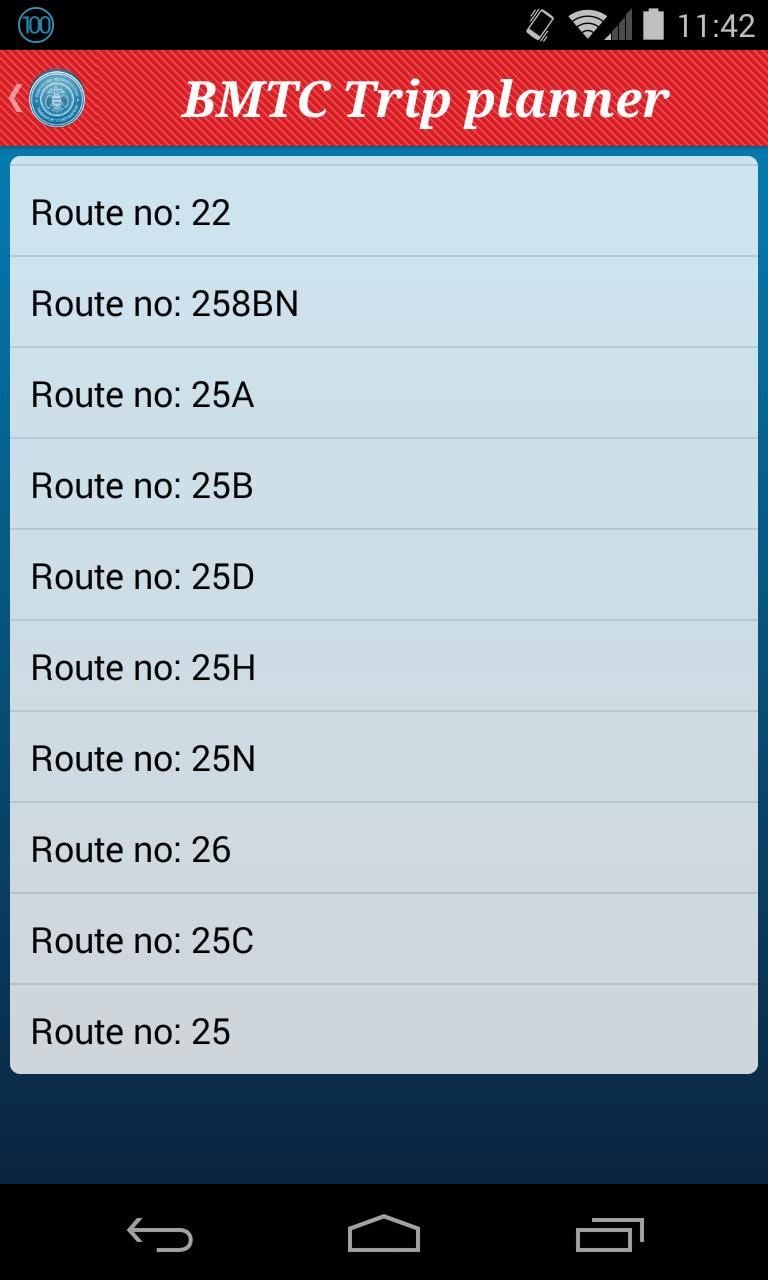Screen dimensions: 768x1280
Task: View details for Route no: 25A
Action: [x=384, y=394]
